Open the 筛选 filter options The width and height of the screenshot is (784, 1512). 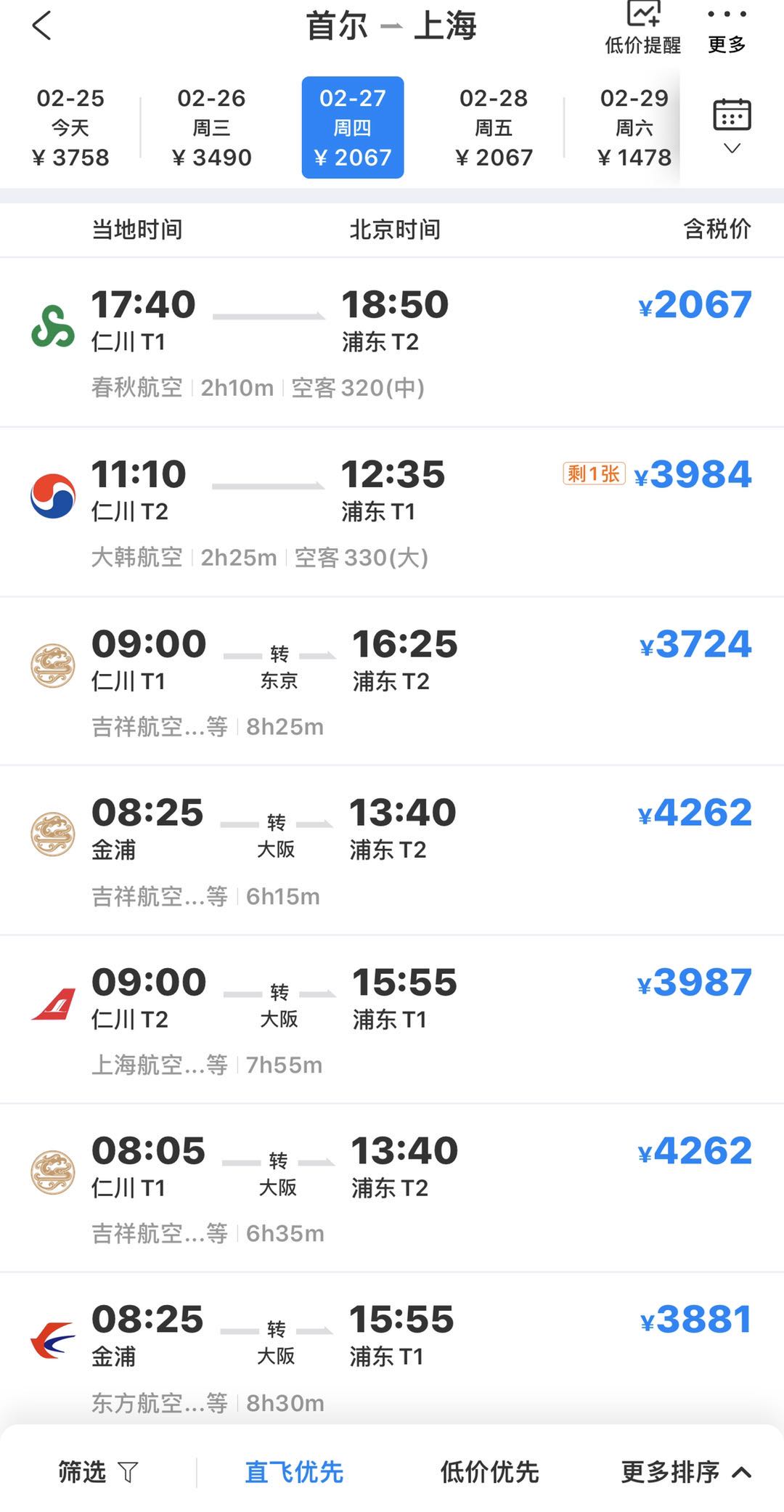coord(97,1471)
